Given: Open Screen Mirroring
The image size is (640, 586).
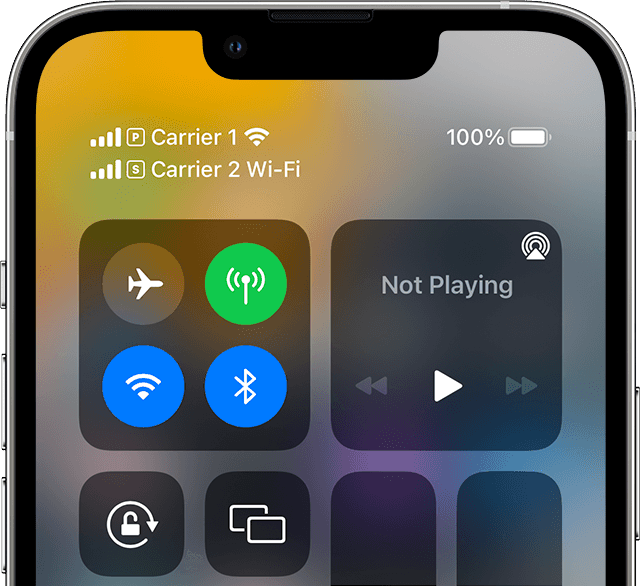Looking at the screenshot, I should [257, 524].
